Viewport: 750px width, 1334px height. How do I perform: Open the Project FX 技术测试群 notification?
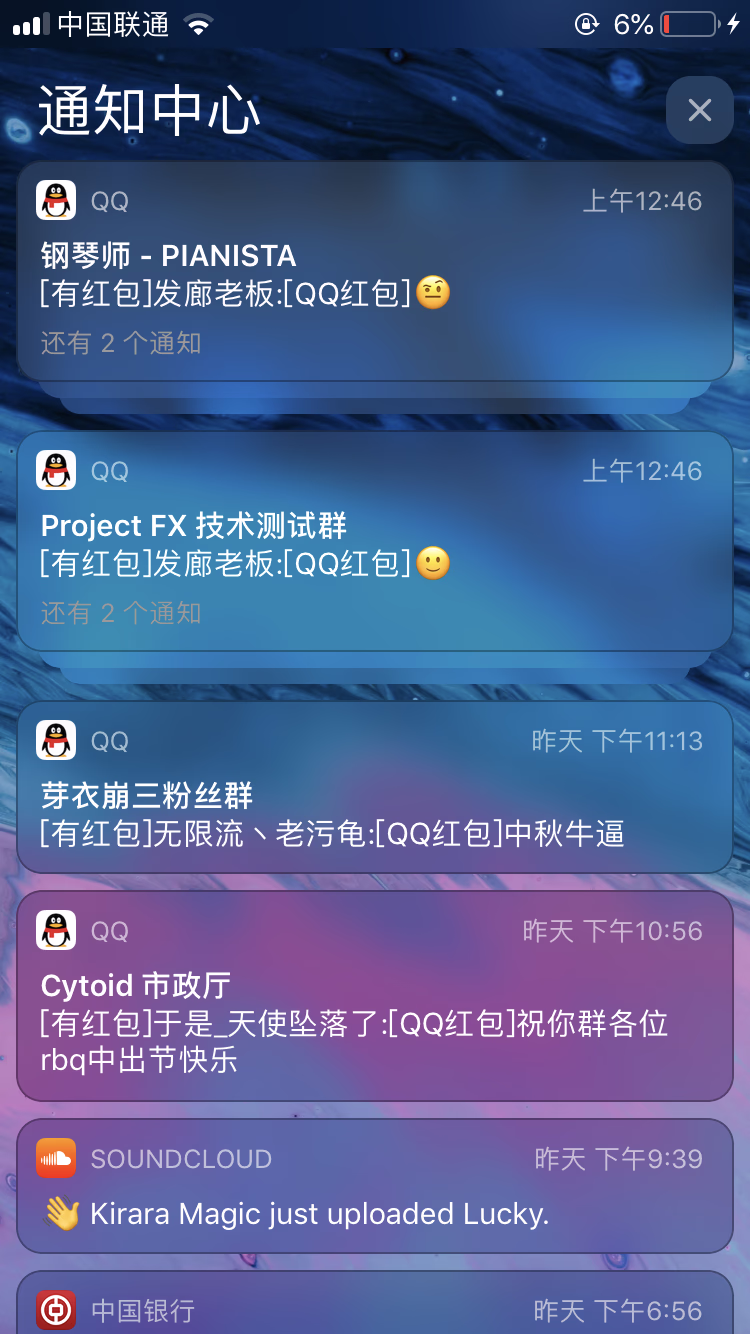tap(375, 542)
